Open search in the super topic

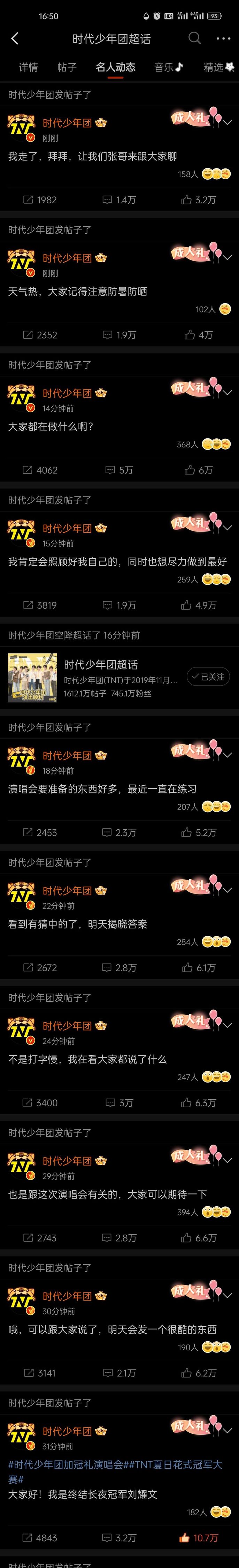[194, 38]
